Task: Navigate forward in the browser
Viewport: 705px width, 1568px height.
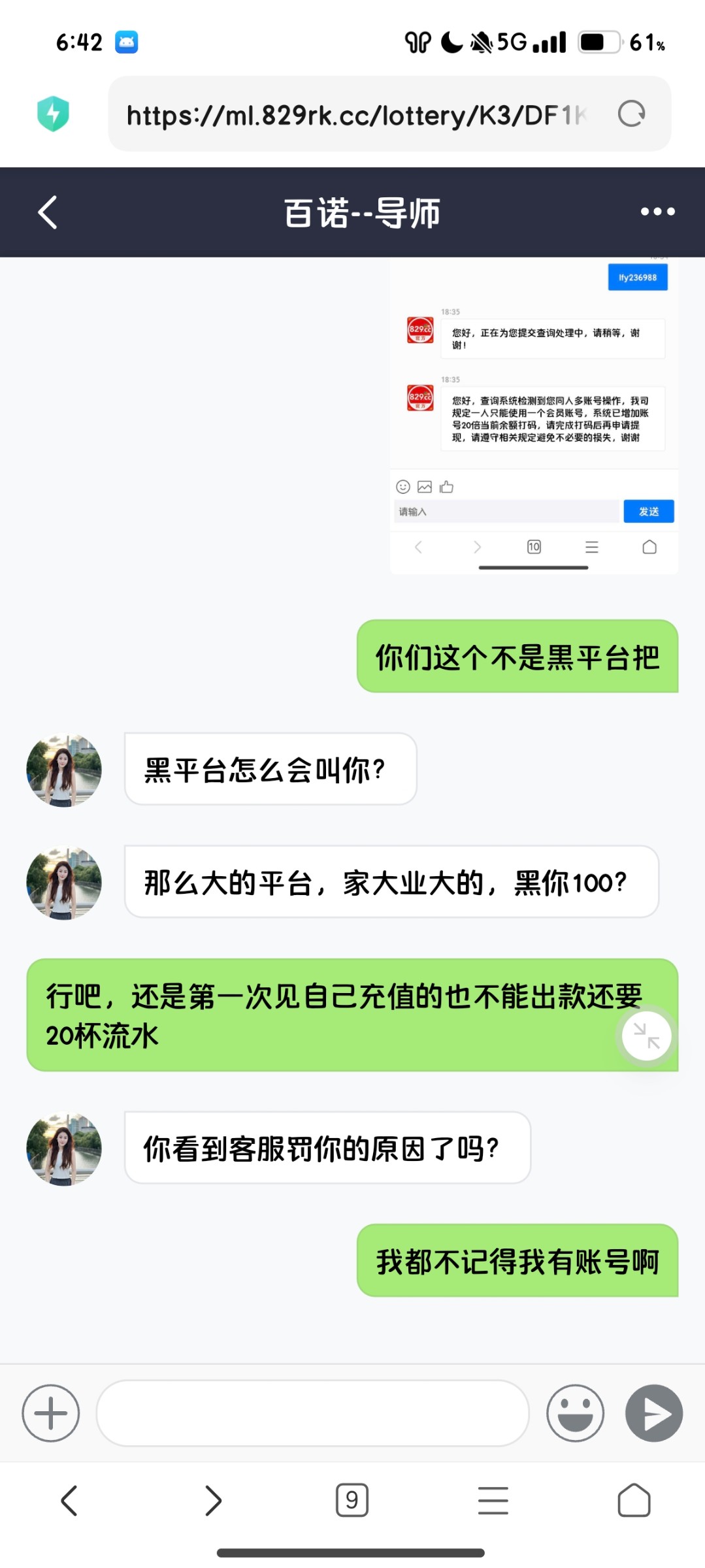Action: (x=213, y=1500)
